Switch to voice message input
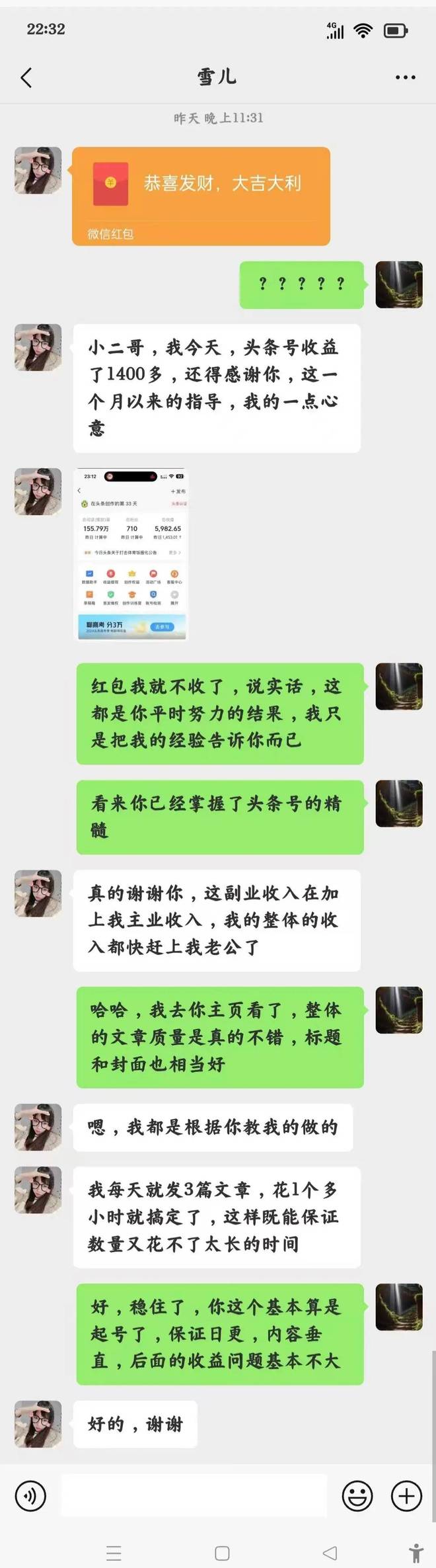436x1568 pixels. [30, 1495]
